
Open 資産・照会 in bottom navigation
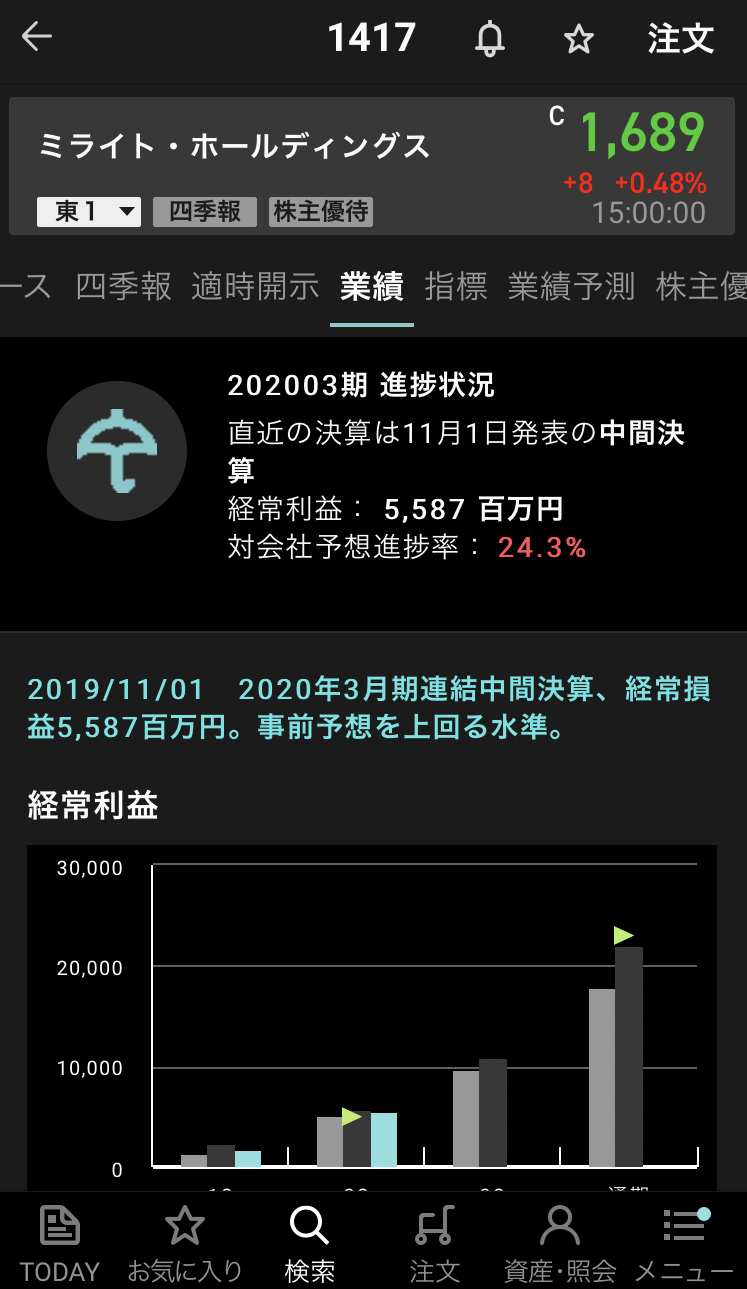pos(560,1243)
